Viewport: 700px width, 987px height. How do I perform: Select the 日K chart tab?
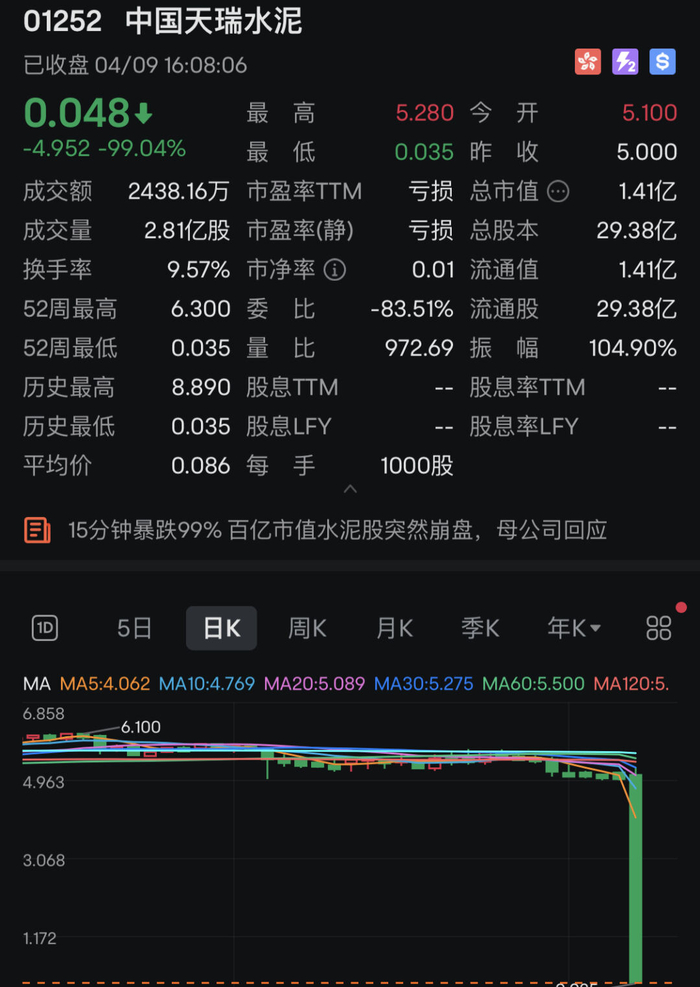click(x=221, y=628)
